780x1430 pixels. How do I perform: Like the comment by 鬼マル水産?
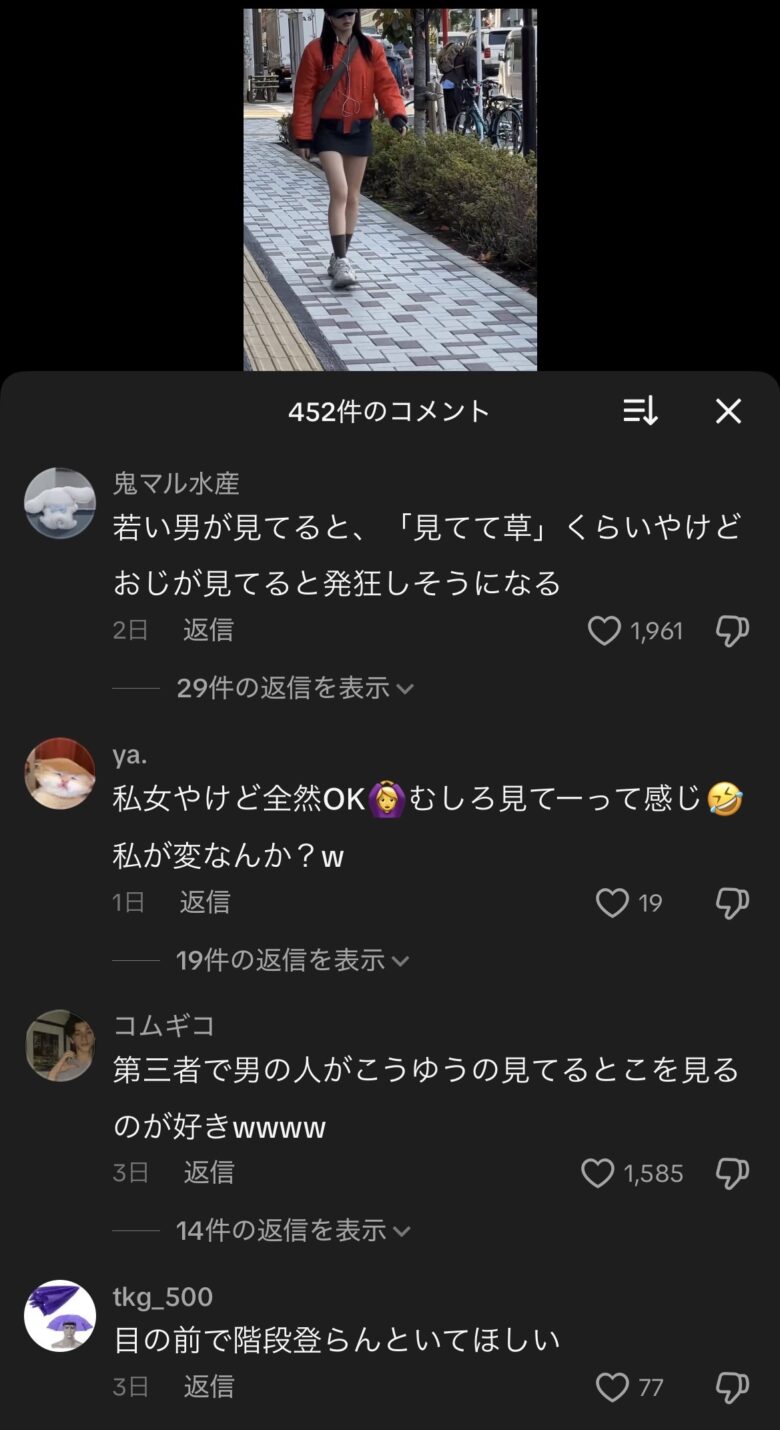click(604, 631)
